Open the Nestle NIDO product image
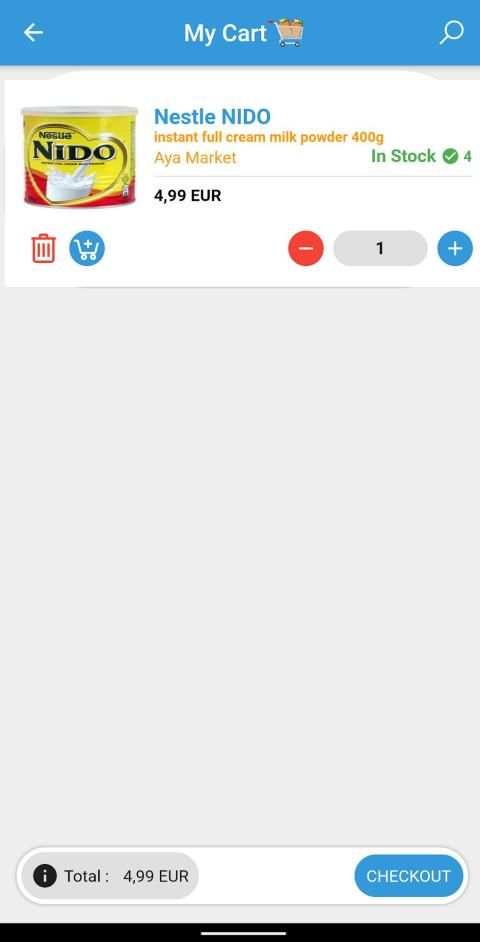Viewport: 480px width, 942px height. (x=79, y=156)
